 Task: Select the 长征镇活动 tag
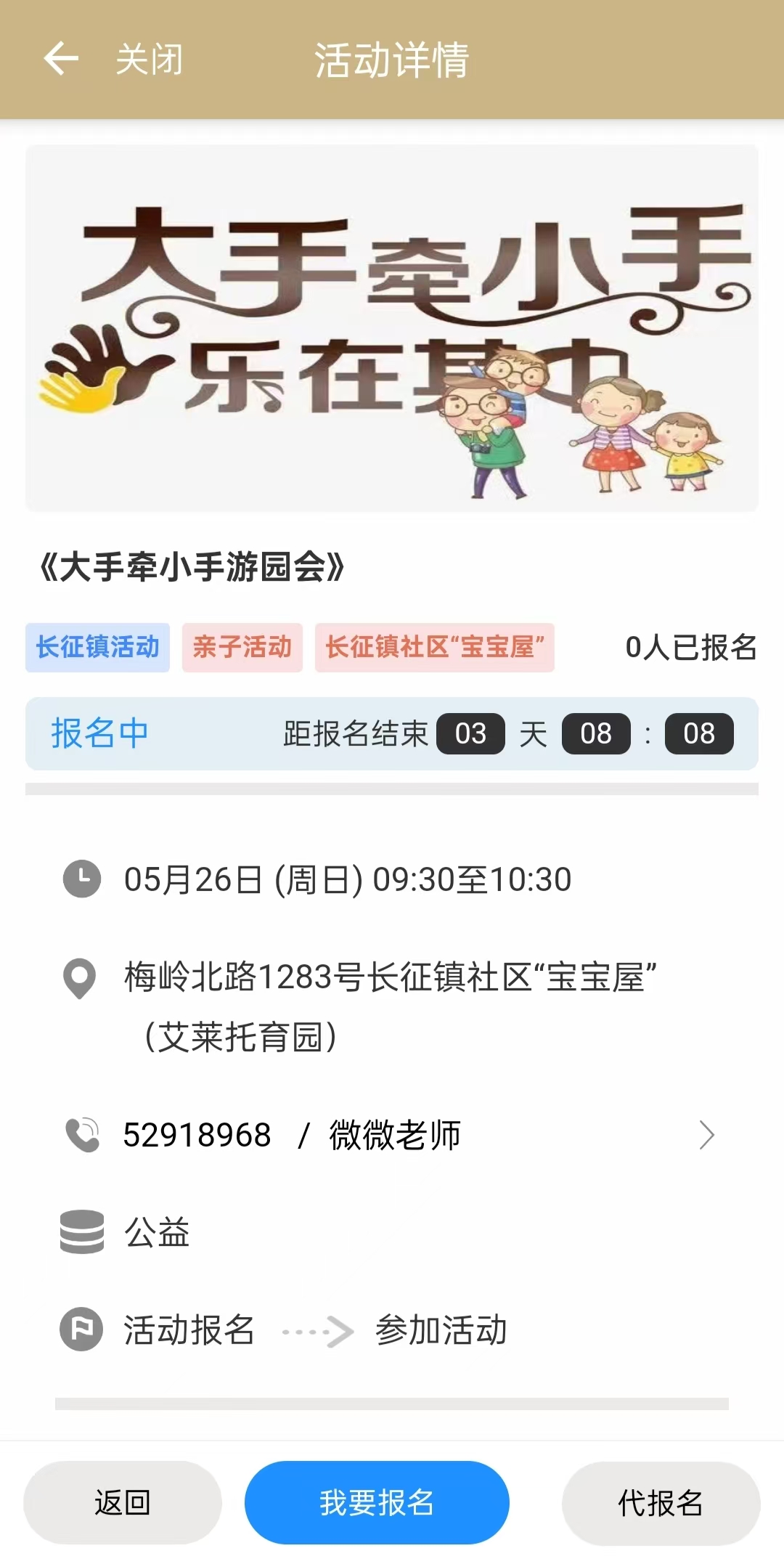(x=97, y=647)
